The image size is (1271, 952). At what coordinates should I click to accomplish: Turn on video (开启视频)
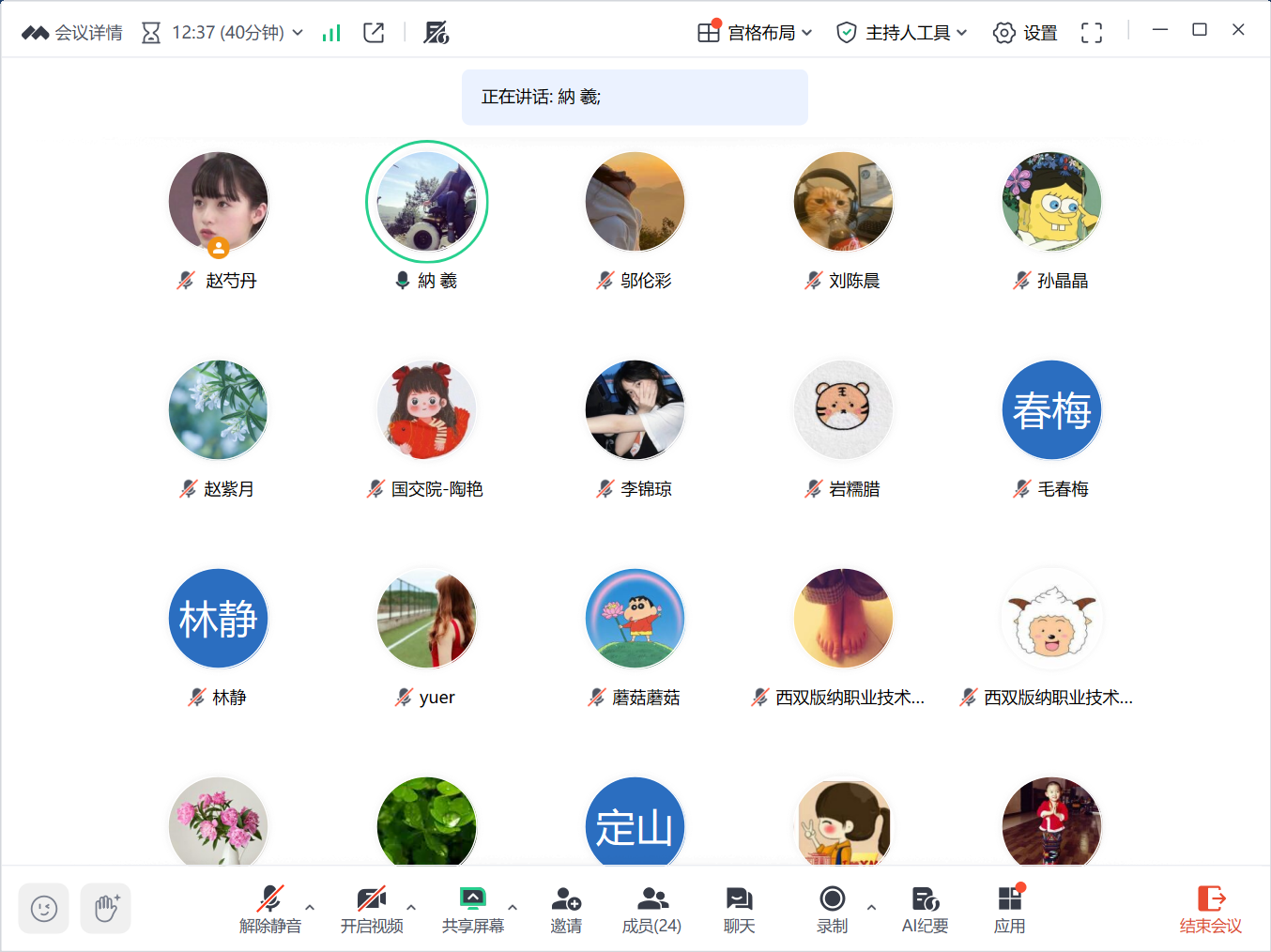pyautogui.click(x=372, y=908)
